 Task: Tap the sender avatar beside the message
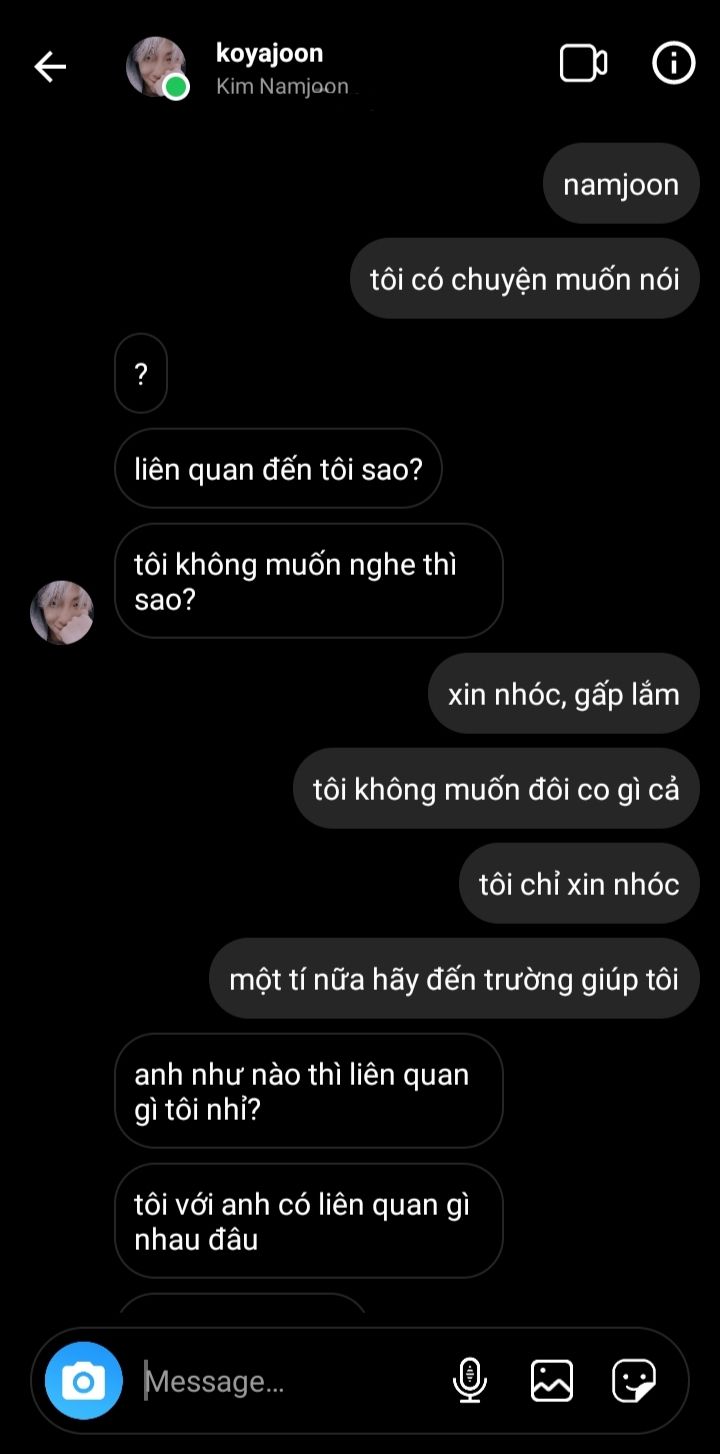(62, 612)
